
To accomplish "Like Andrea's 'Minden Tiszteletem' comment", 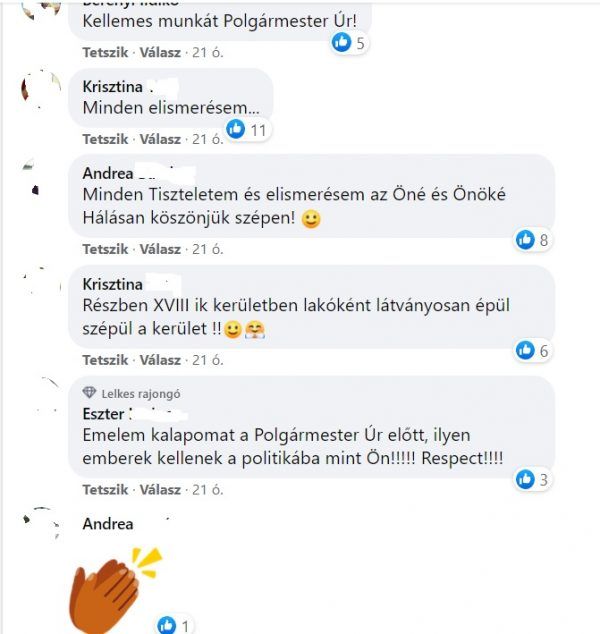I will click(x=105, y=249).
